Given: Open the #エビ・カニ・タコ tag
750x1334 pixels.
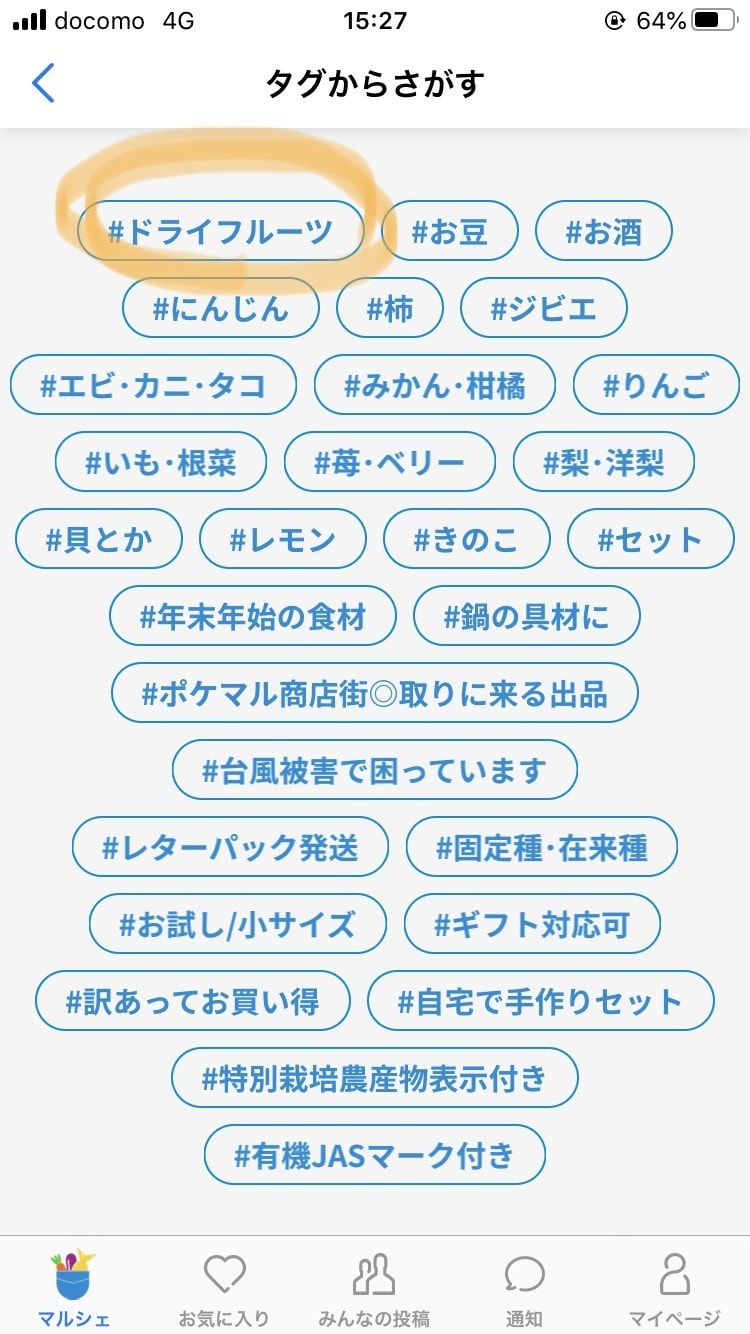Looking at the screenshot, I should pyautogui.click(x=154, y=385).
